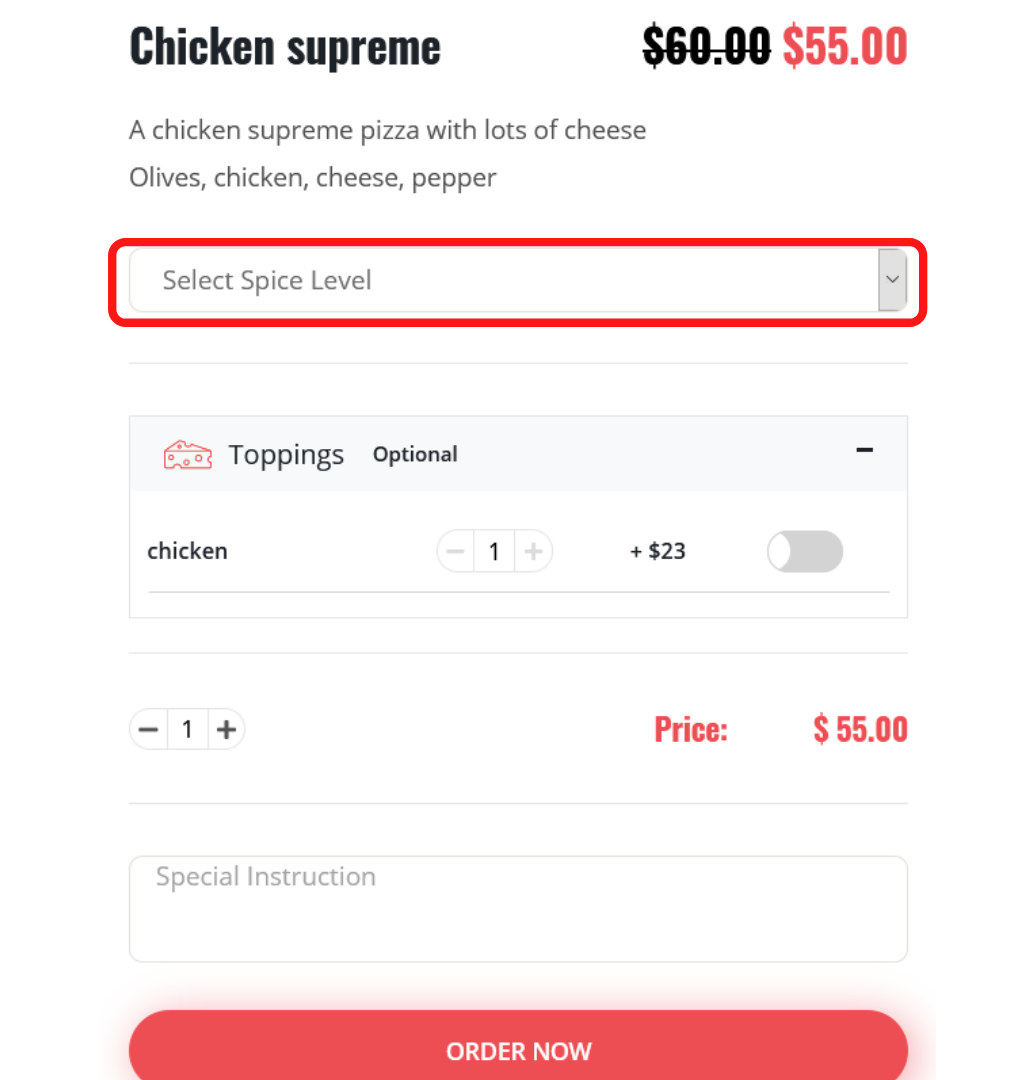The height and width of the screenshot is (1080, 1032).
Task: Decrease pizza order quantity
Action: [x=149, y=730]
